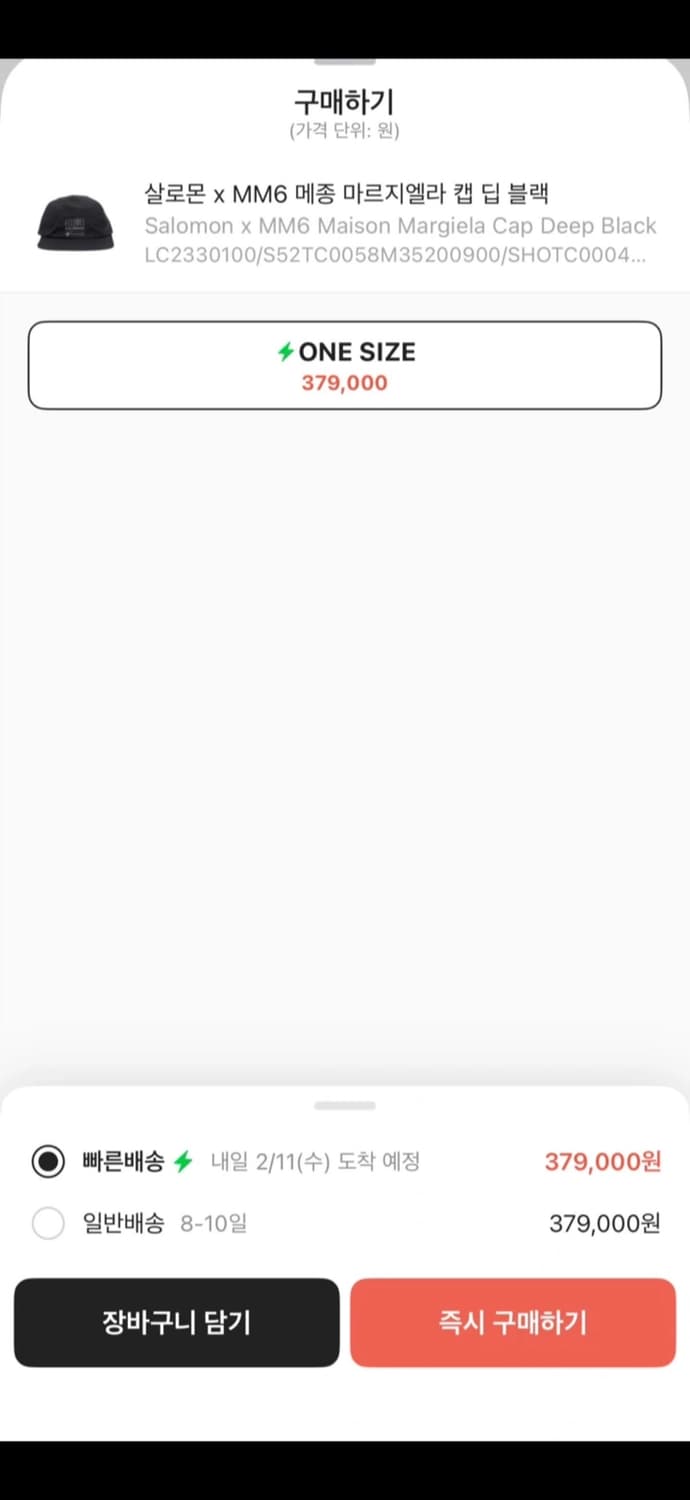
Task: Choose 빠른배송 fast delivery option
Action: [x=48, y=1162]
